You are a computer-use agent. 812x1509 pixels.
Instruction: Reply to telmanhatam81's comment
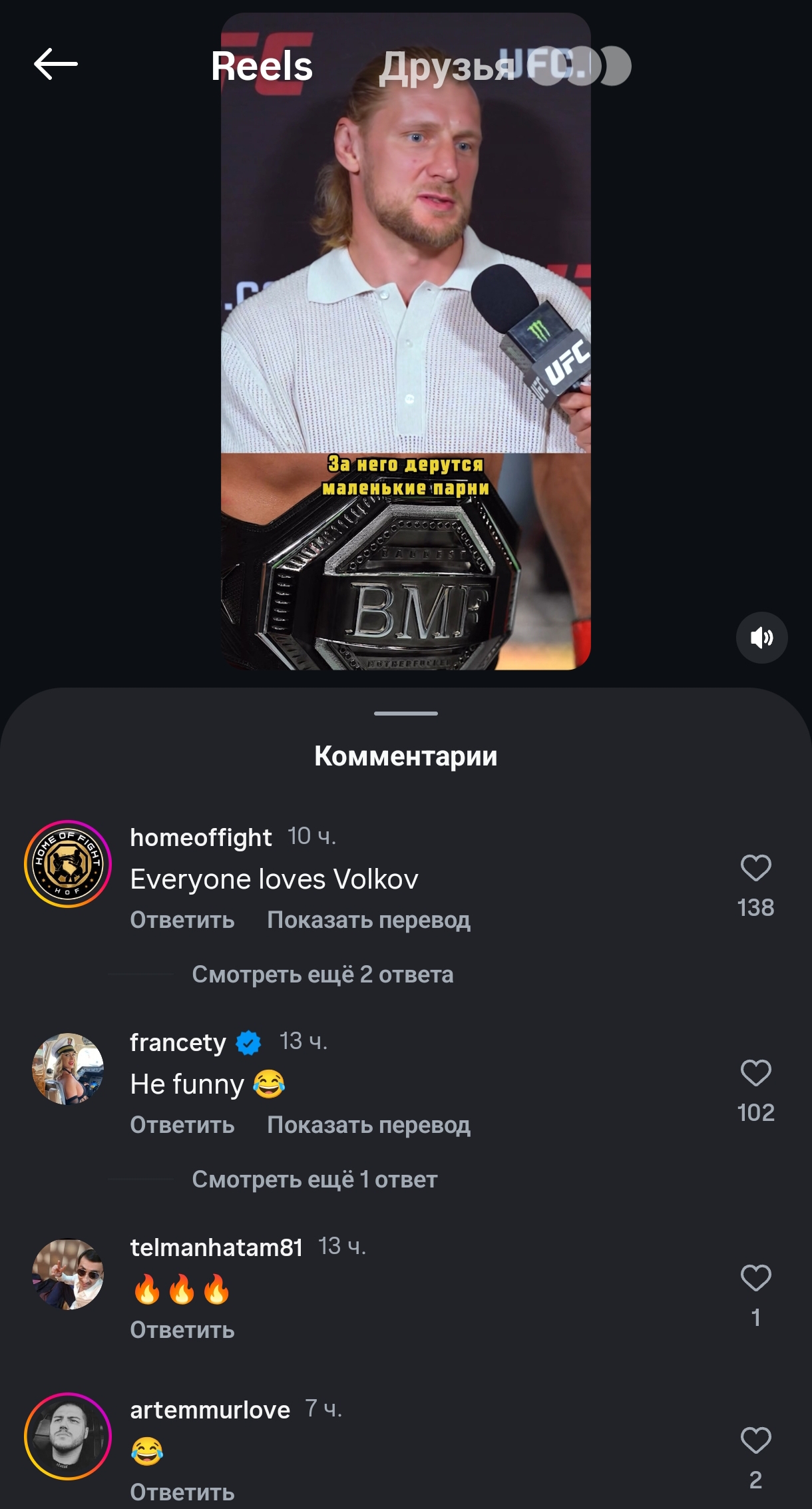(x=182, y=1330)
